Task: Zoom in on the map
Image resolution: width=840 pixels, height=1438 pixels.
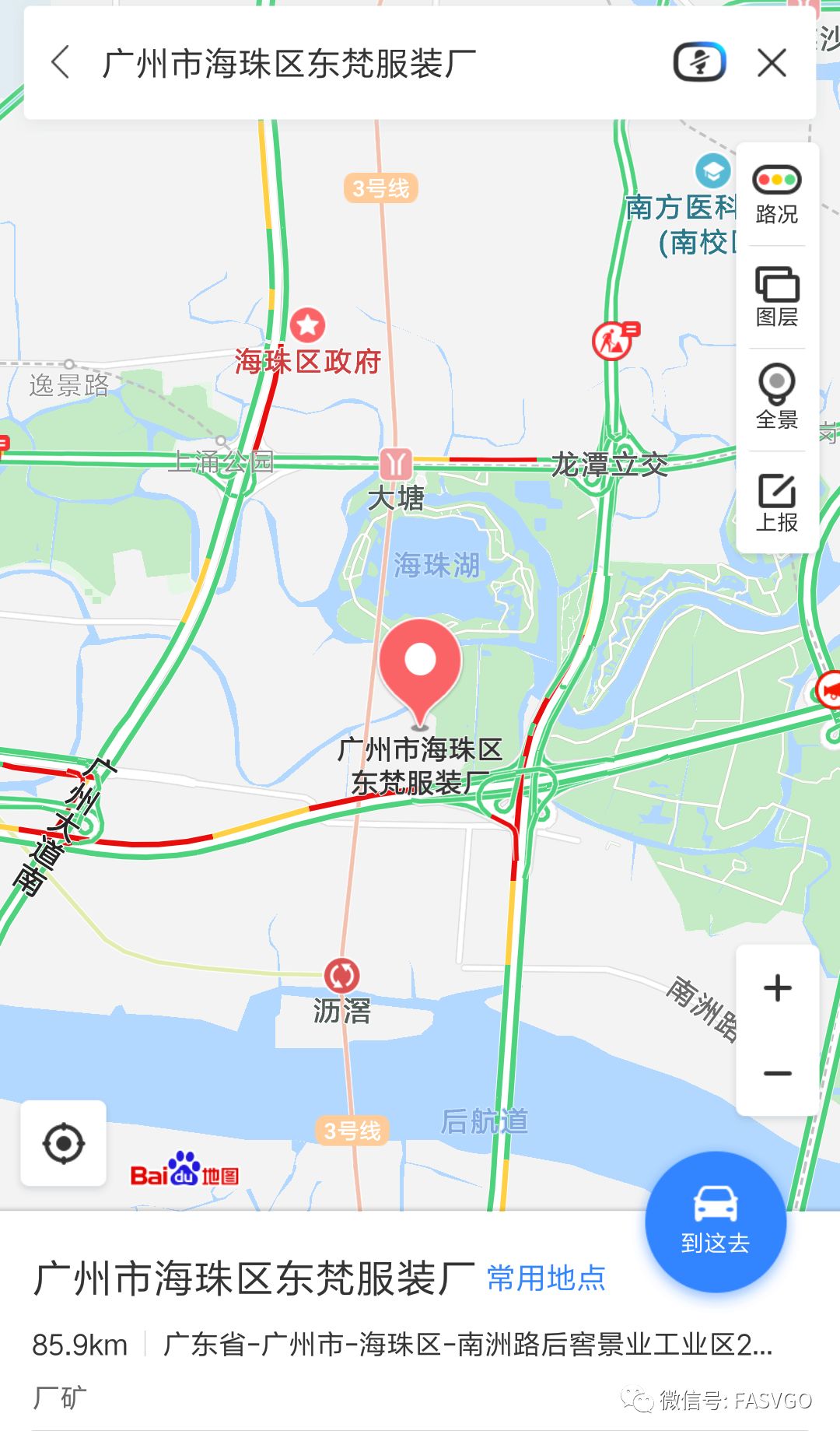Action: point(777,988)
